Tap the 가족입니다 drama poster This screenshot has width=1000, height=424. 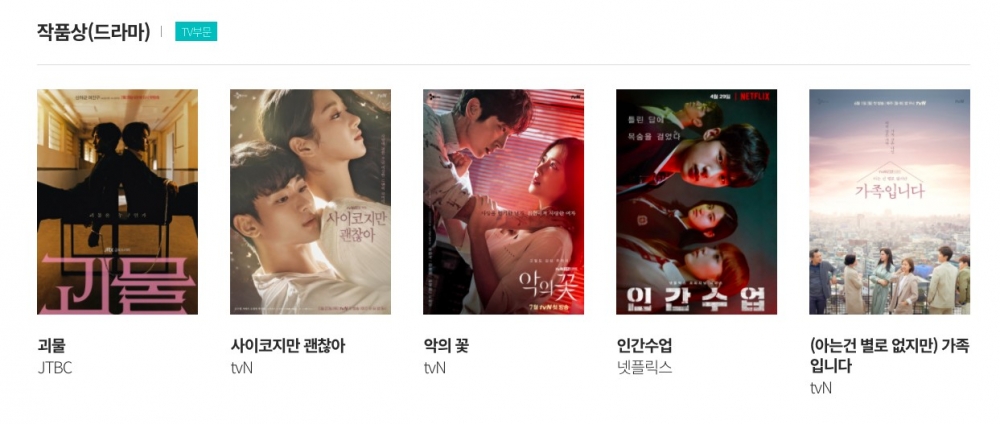pyautogui.click(x=889, y=202)
